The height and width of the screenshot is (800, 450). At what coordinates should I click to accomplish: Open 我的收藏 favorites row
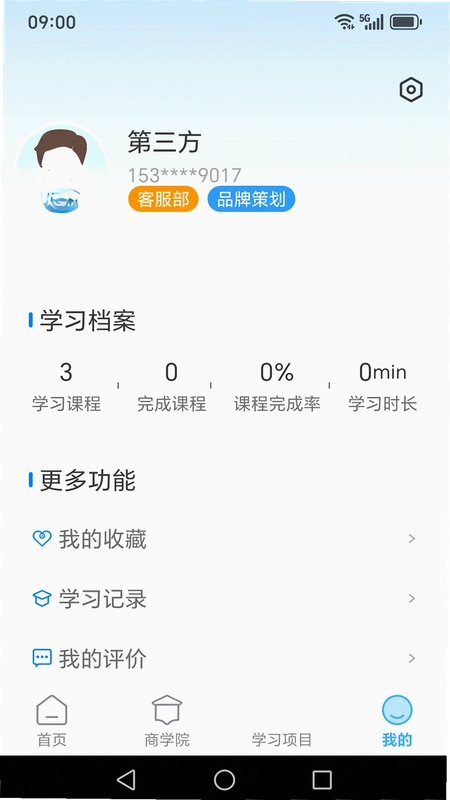click(x=224, y=539)
